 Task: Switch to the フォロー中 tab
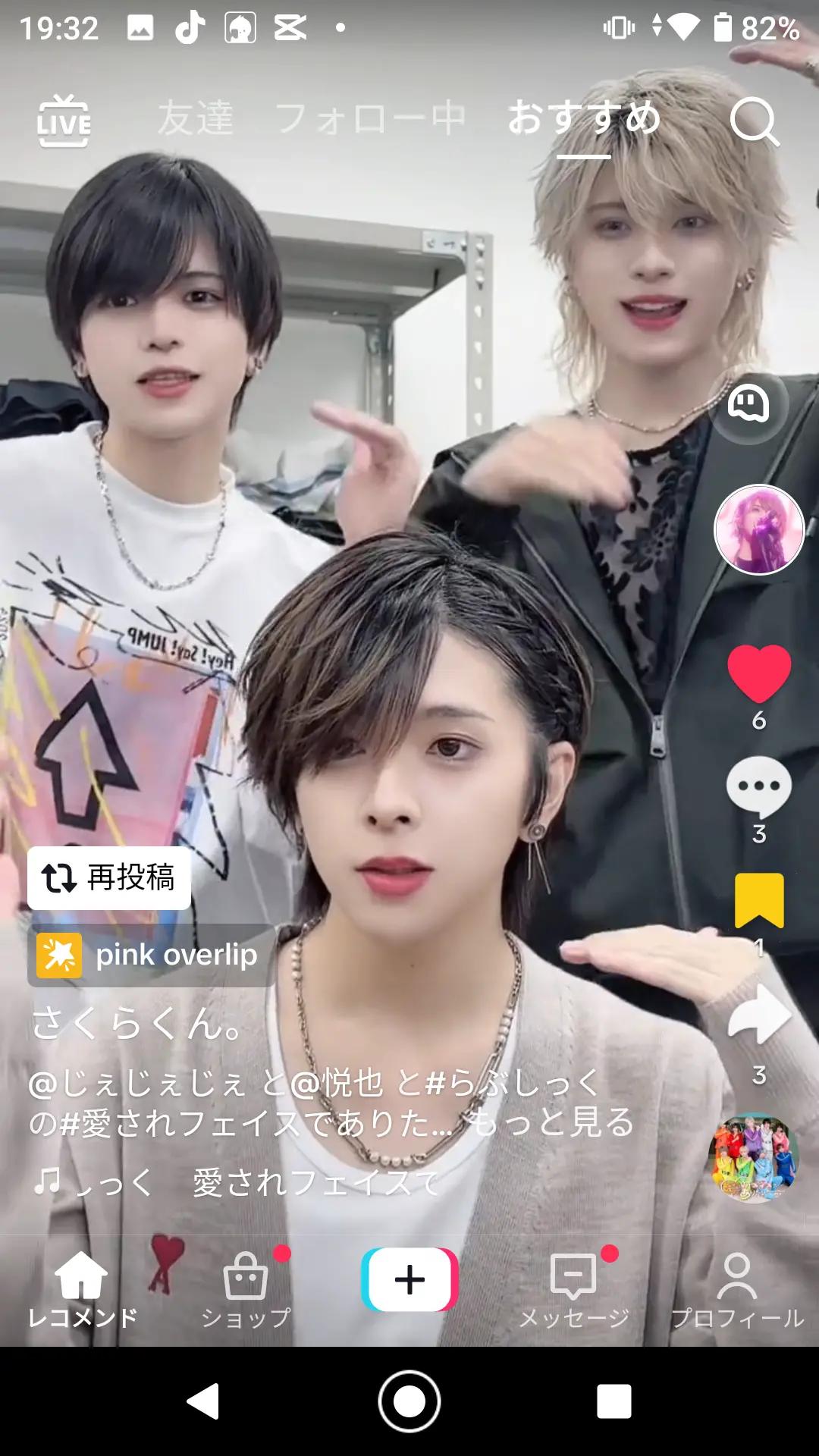(370, 119)
